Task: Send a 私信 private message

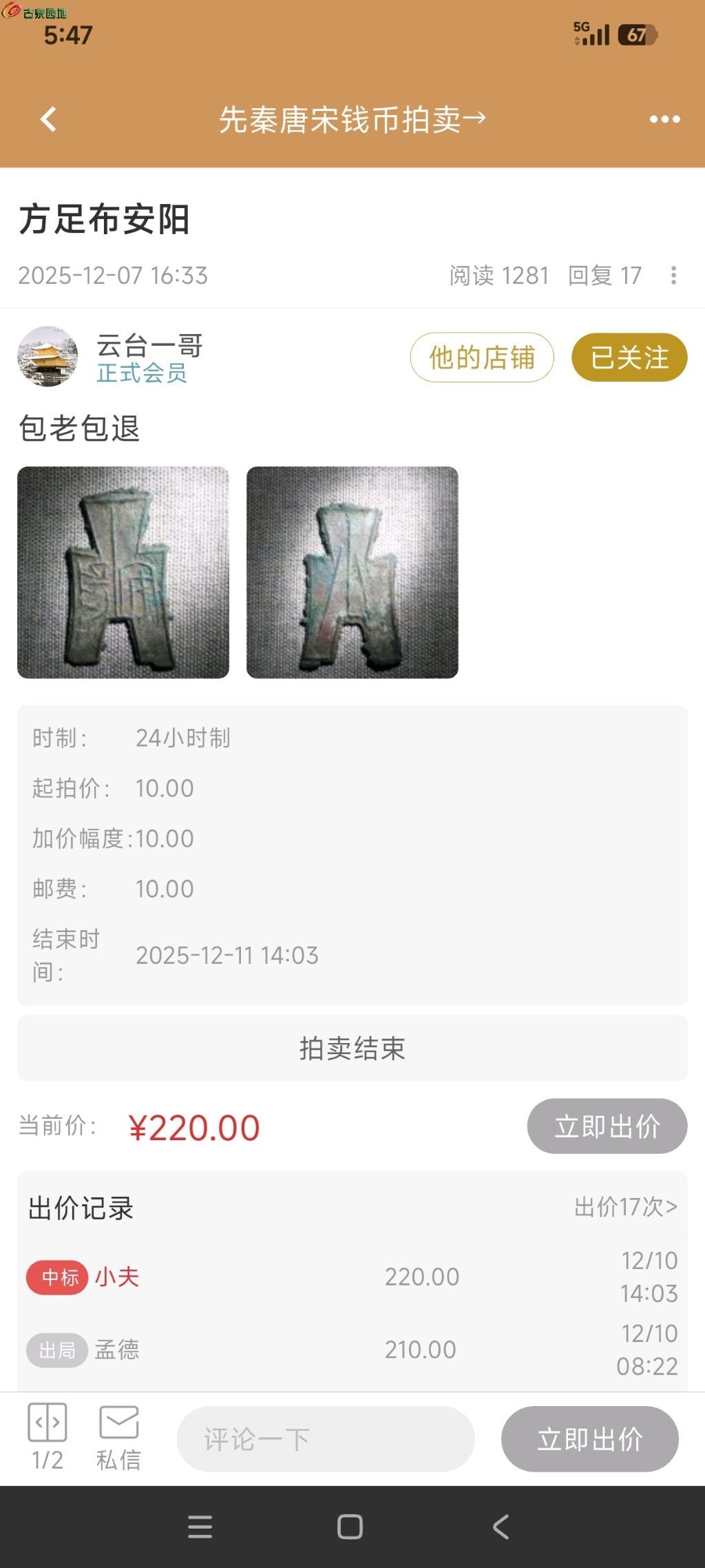Action: 118,1437
